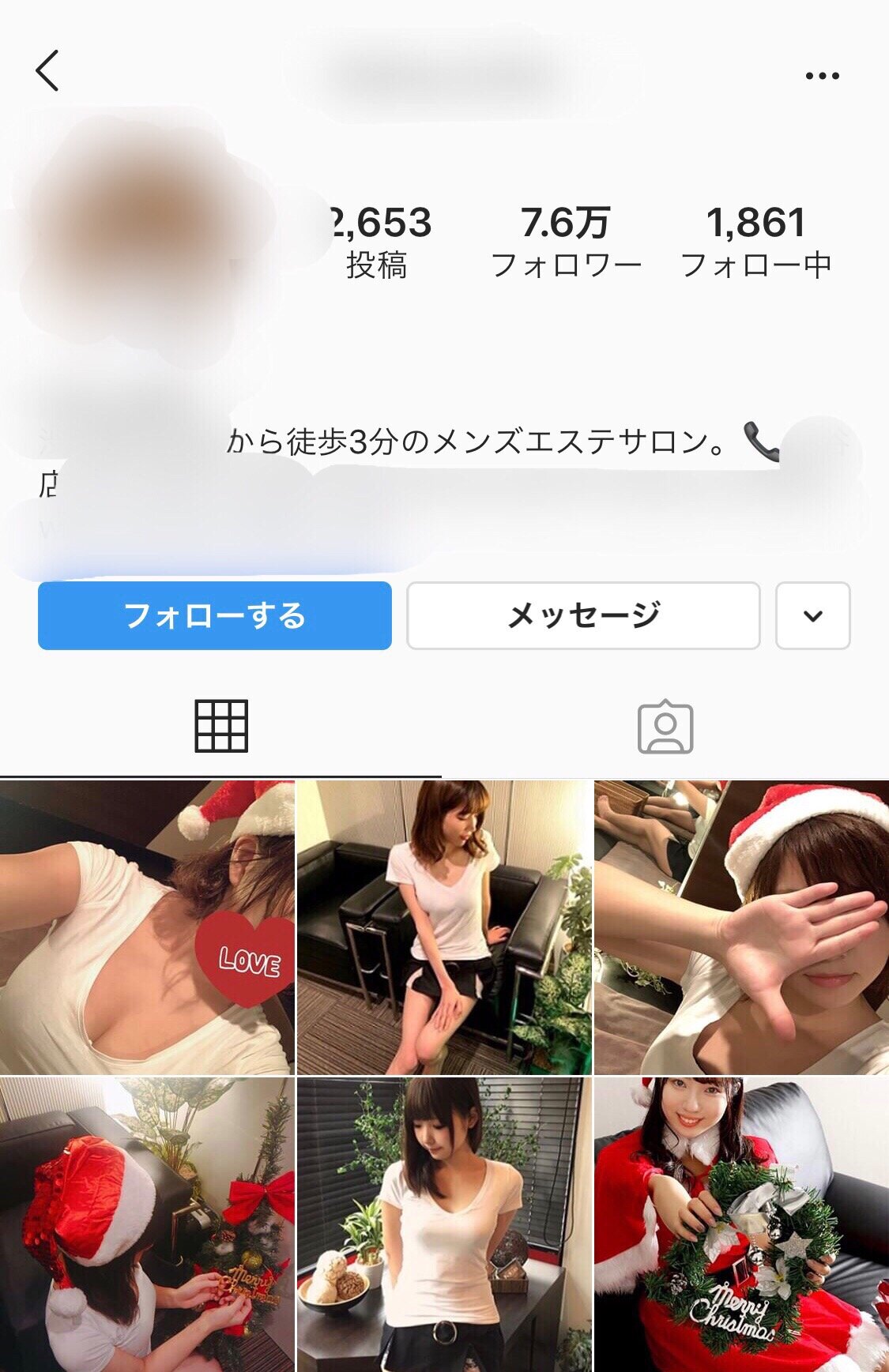The height and width of the screenshot is (1372, 889).
Task: Send a message via メッセージ button
Action: (583, 615)
